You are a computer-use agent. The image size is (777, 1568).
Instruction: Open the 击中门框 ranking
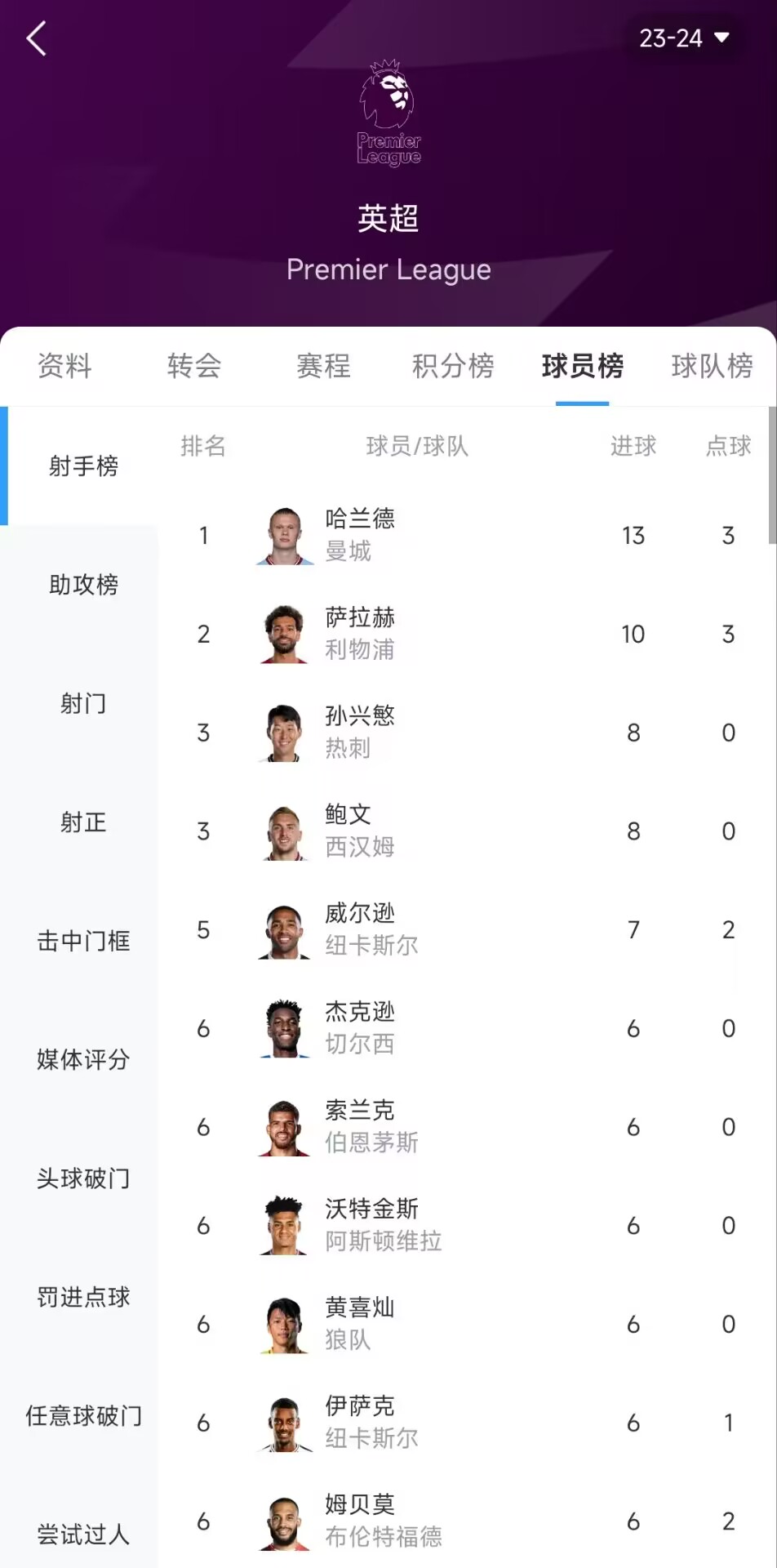[83, 941]
